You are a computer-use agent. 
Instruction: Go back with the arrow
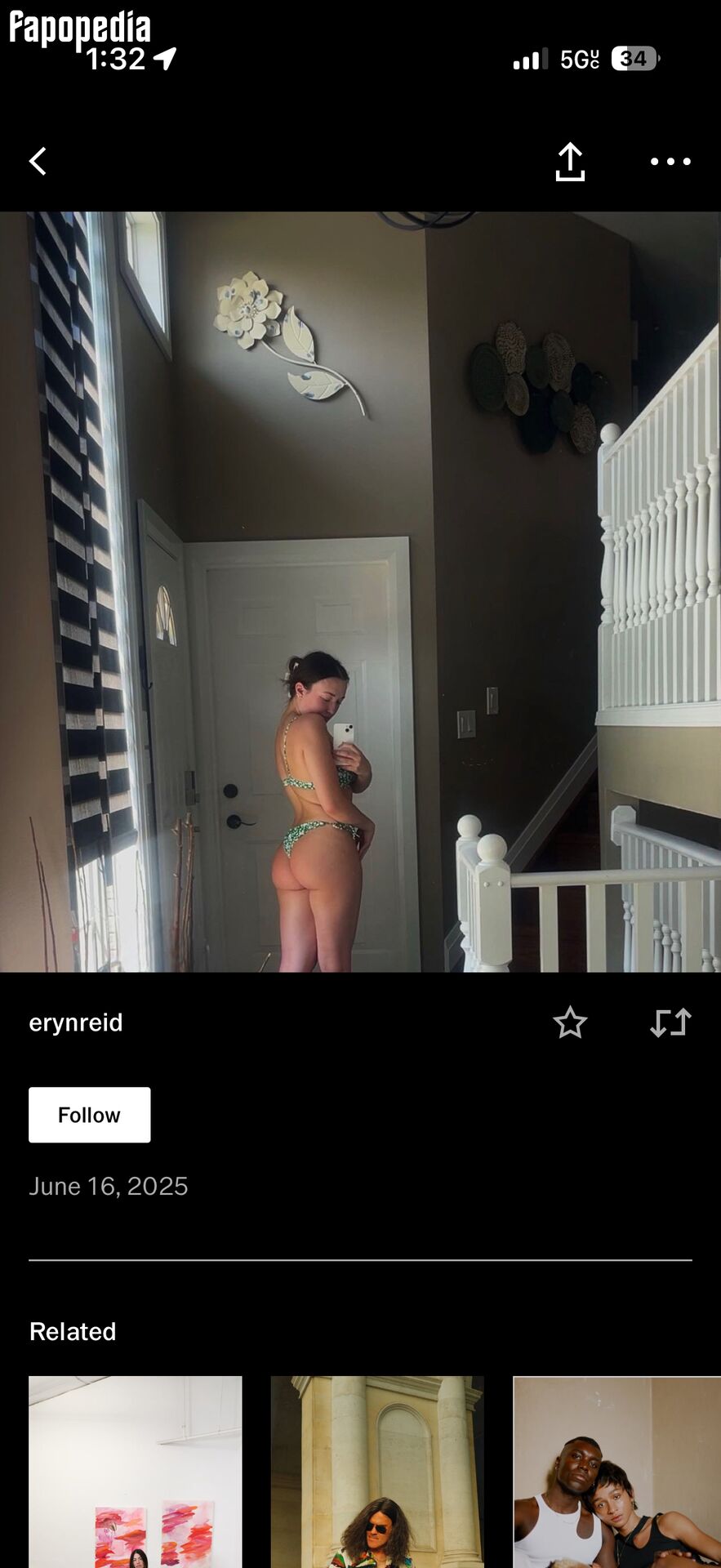pyautogui.click(x=38, y=162)
